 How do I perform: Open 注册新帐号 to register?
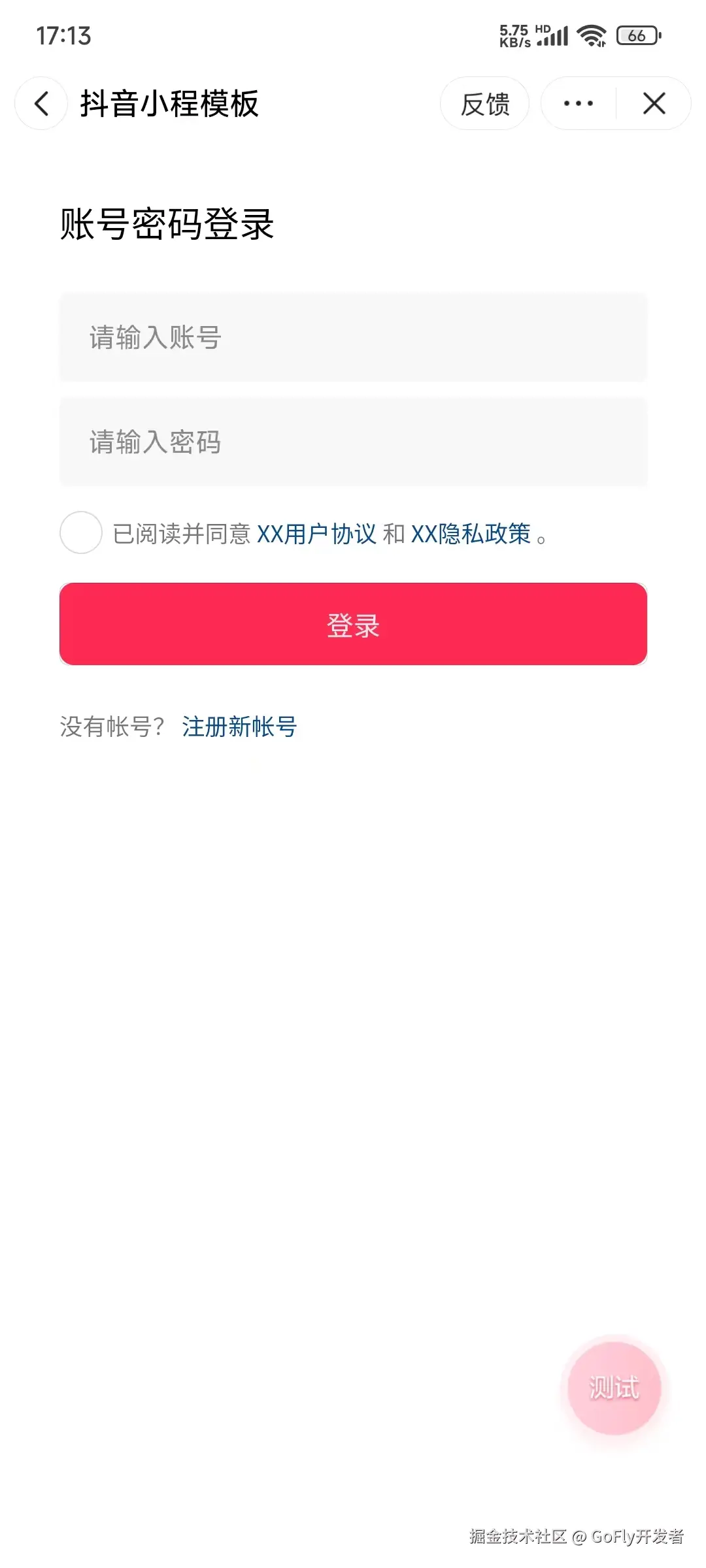point(239,727)
